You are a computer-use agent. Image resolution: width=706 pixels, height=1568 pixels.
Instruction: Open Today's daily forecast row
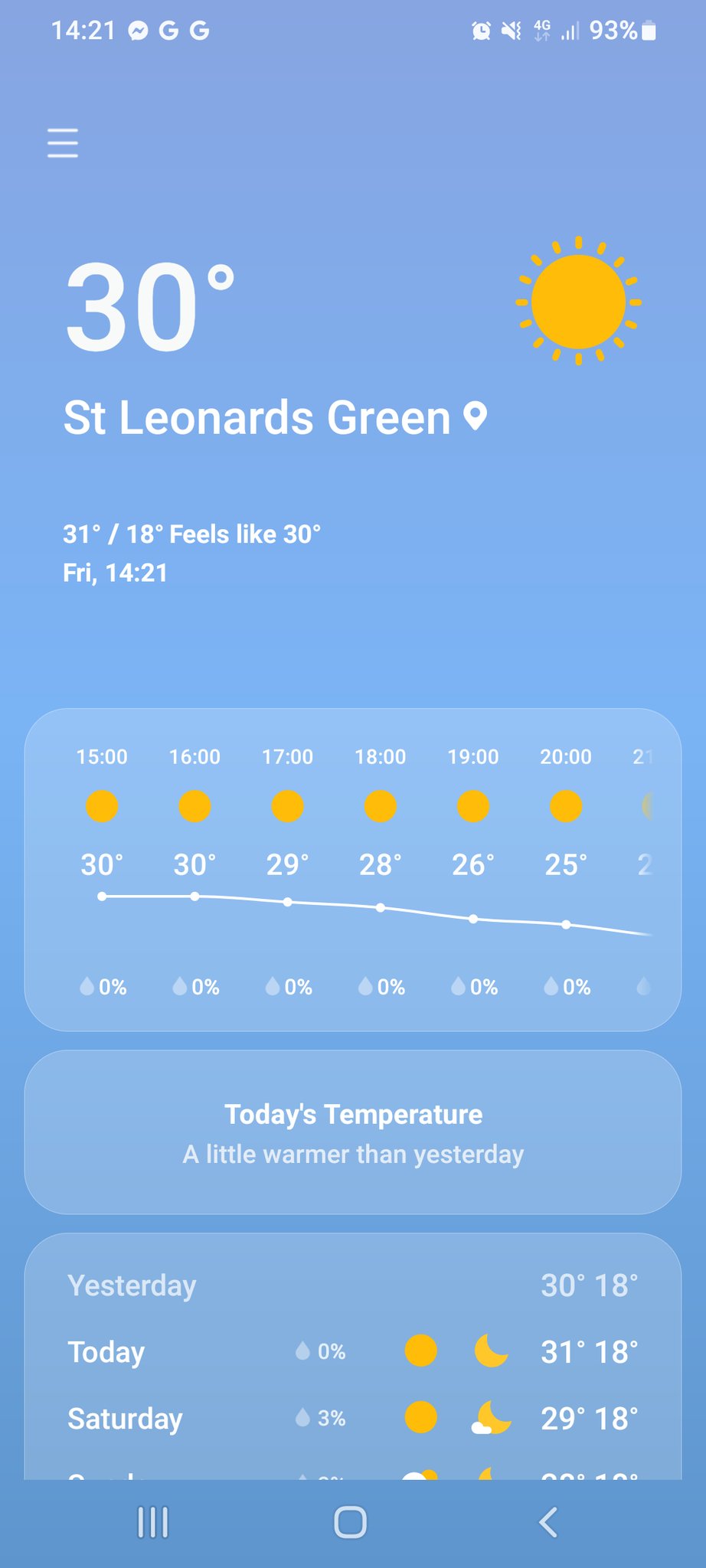352,1352
